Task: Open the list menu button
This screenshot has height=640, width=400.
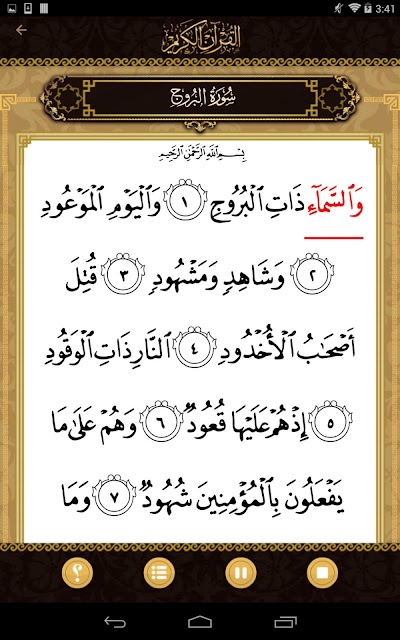Action: point(159,573)
